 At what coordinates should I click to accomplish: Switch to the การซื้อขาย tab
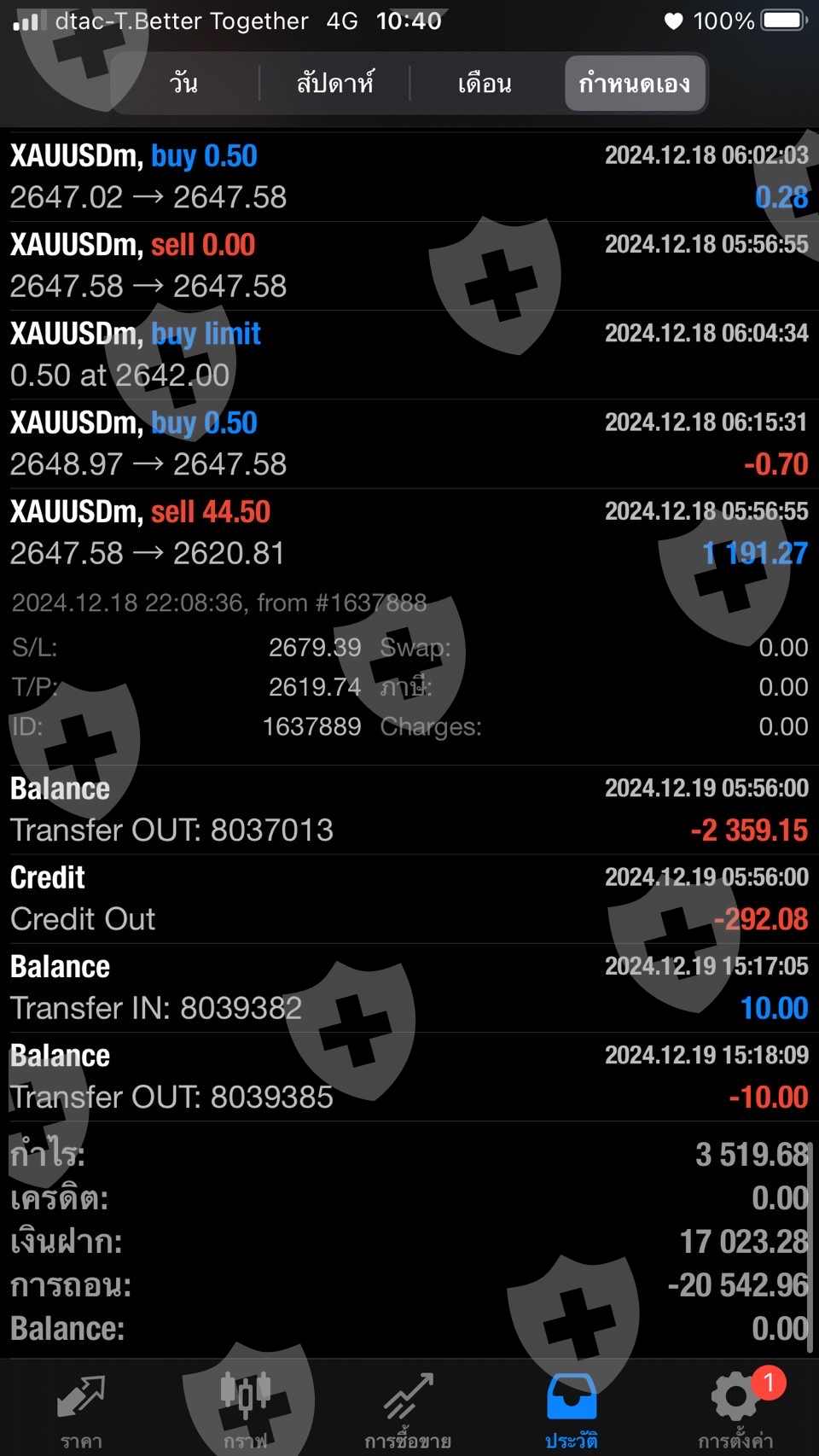[x=408, y=1410]
